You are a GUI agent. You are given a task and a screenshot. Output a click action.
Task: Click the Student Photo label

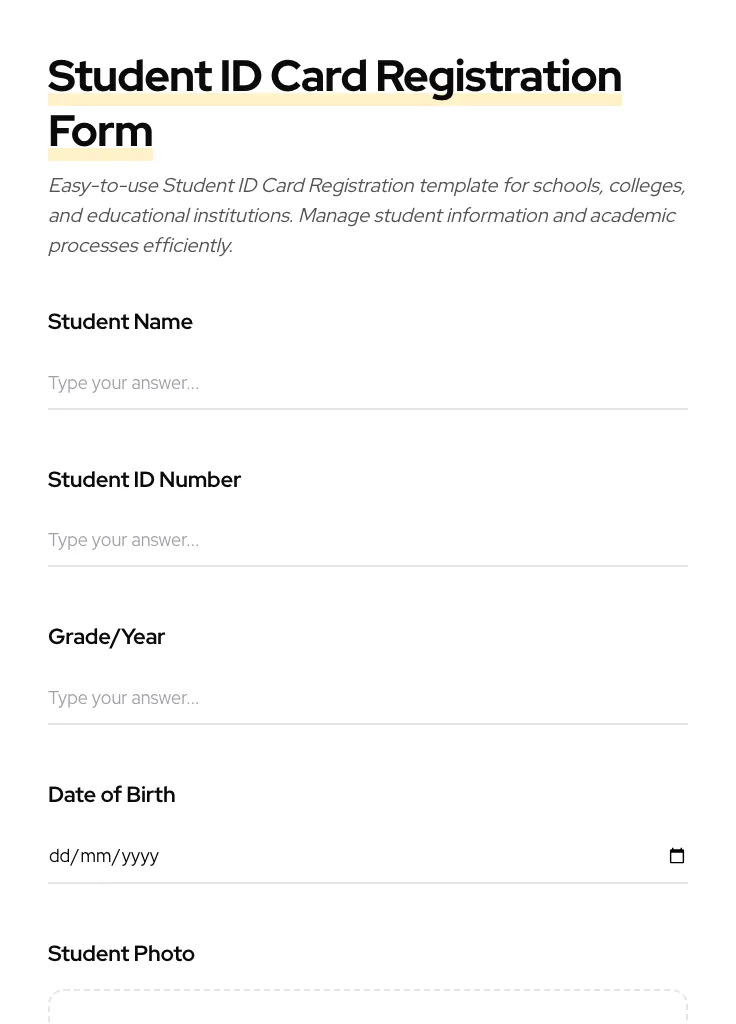tap(121, 953)
